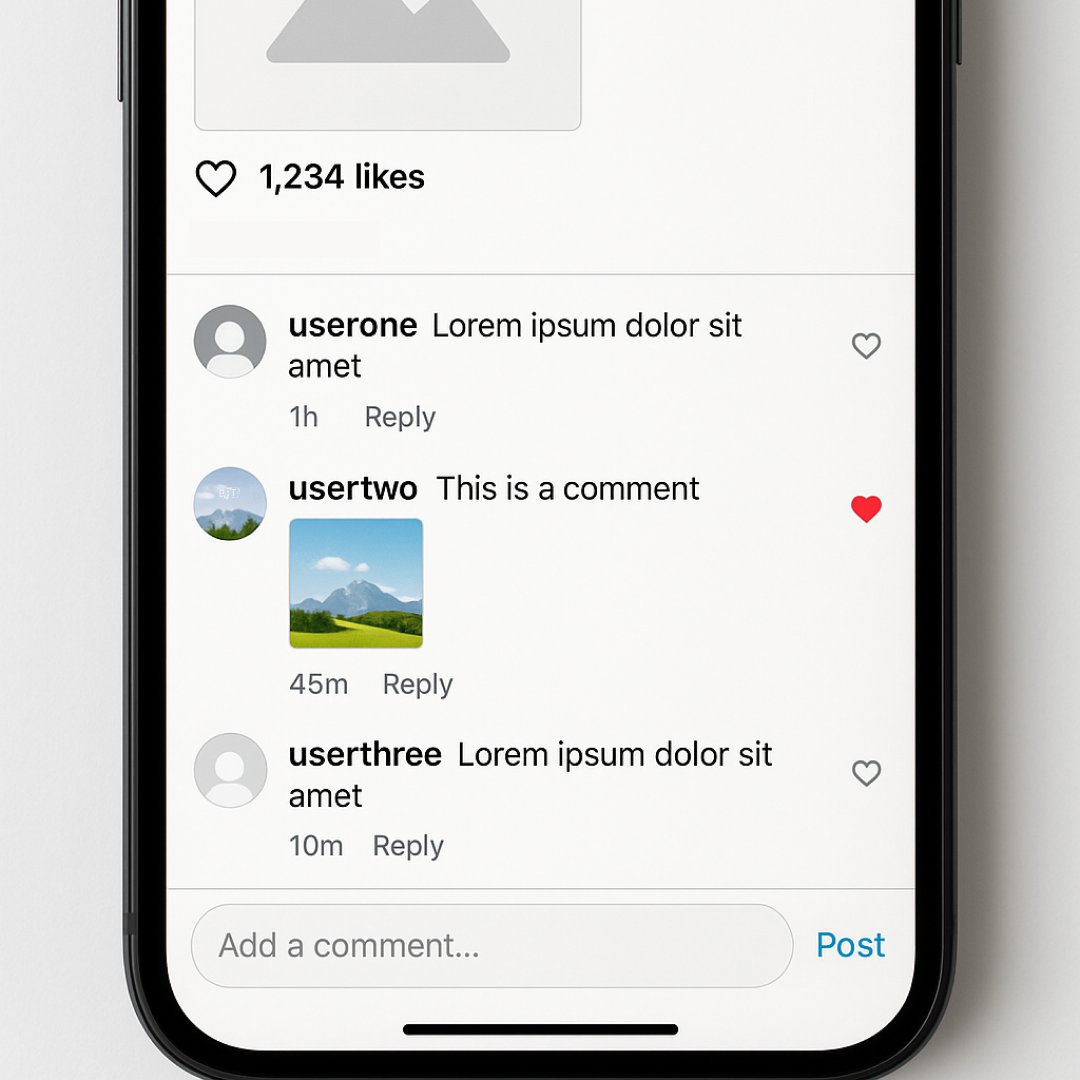
Task: View userthree's profile avatar
Action: [230, 770]
